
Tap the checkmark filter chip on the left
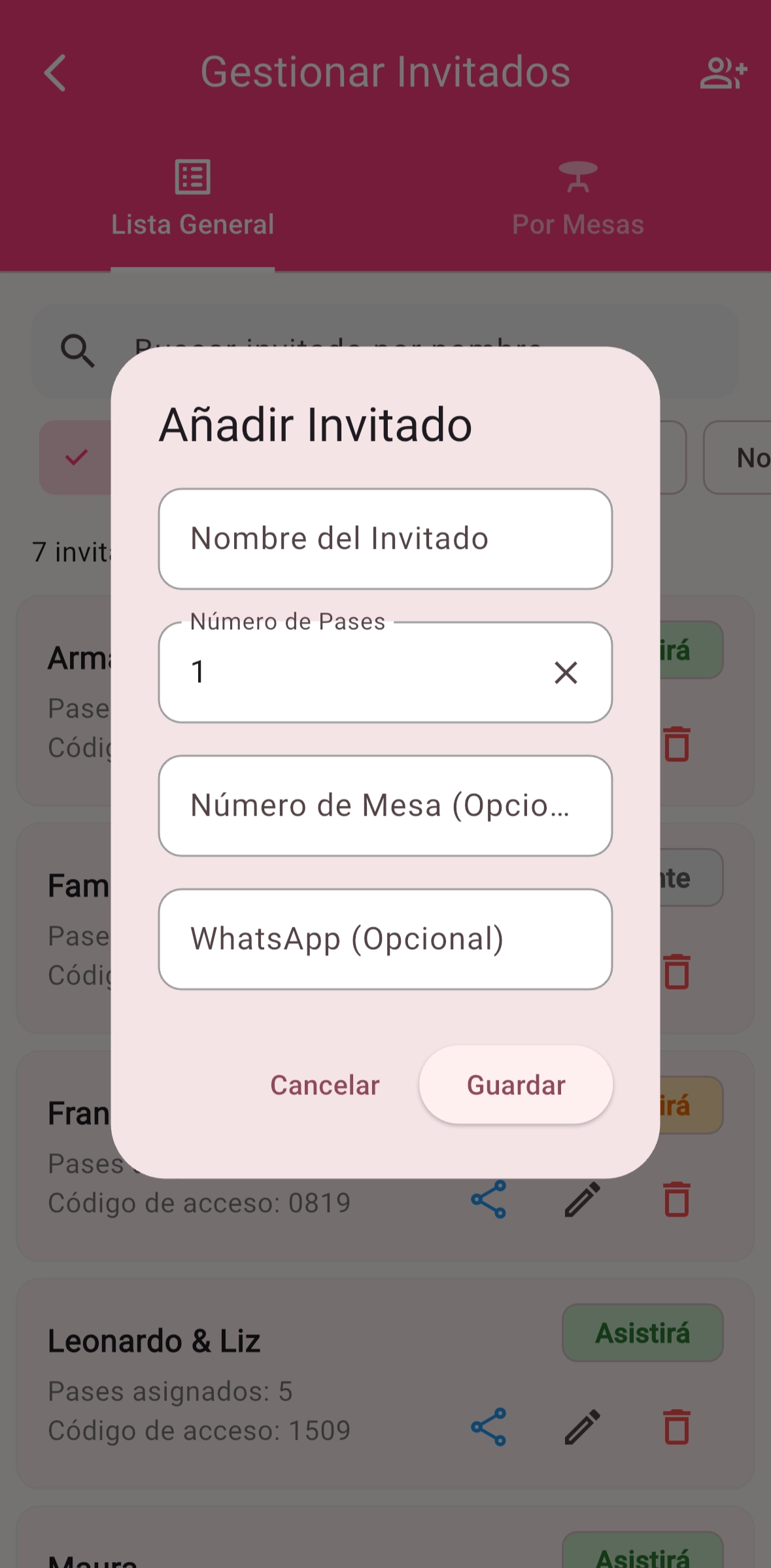coord(75,457)
